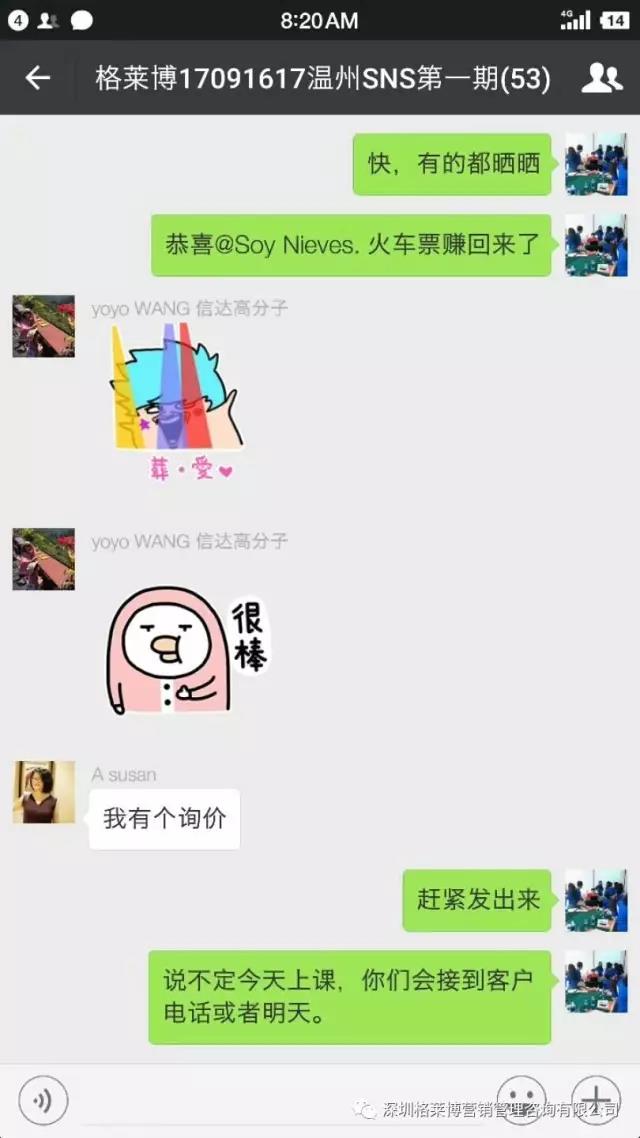Image resolution: width=640 pixels, height=1138 pixels.
Task: Open sender's avatar beside 快，有的都晒晒 message
Action: pyautogui.click(x=596, y=164)
